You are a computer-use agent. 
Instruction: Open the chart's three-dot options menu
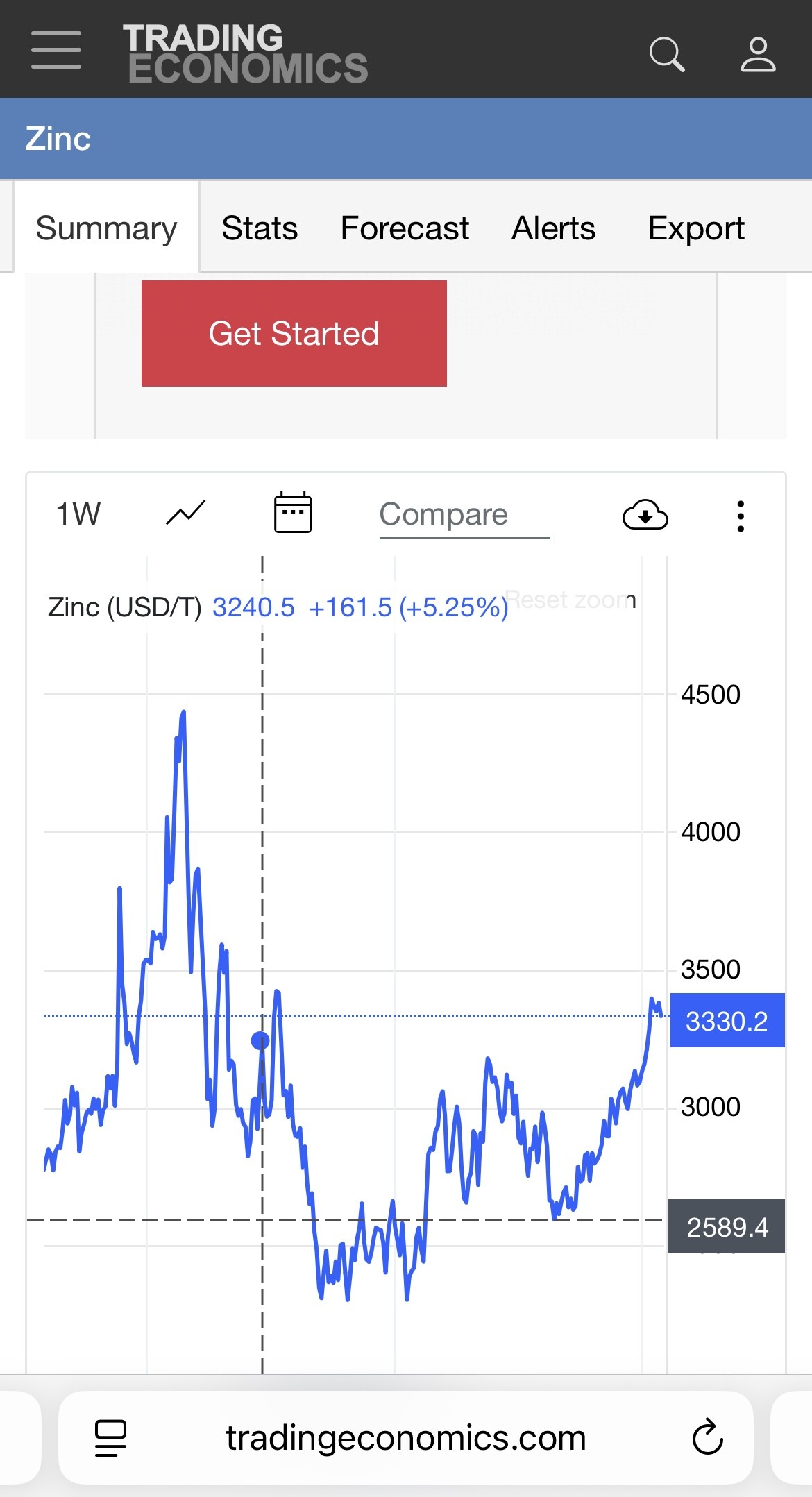pos(741,516)
